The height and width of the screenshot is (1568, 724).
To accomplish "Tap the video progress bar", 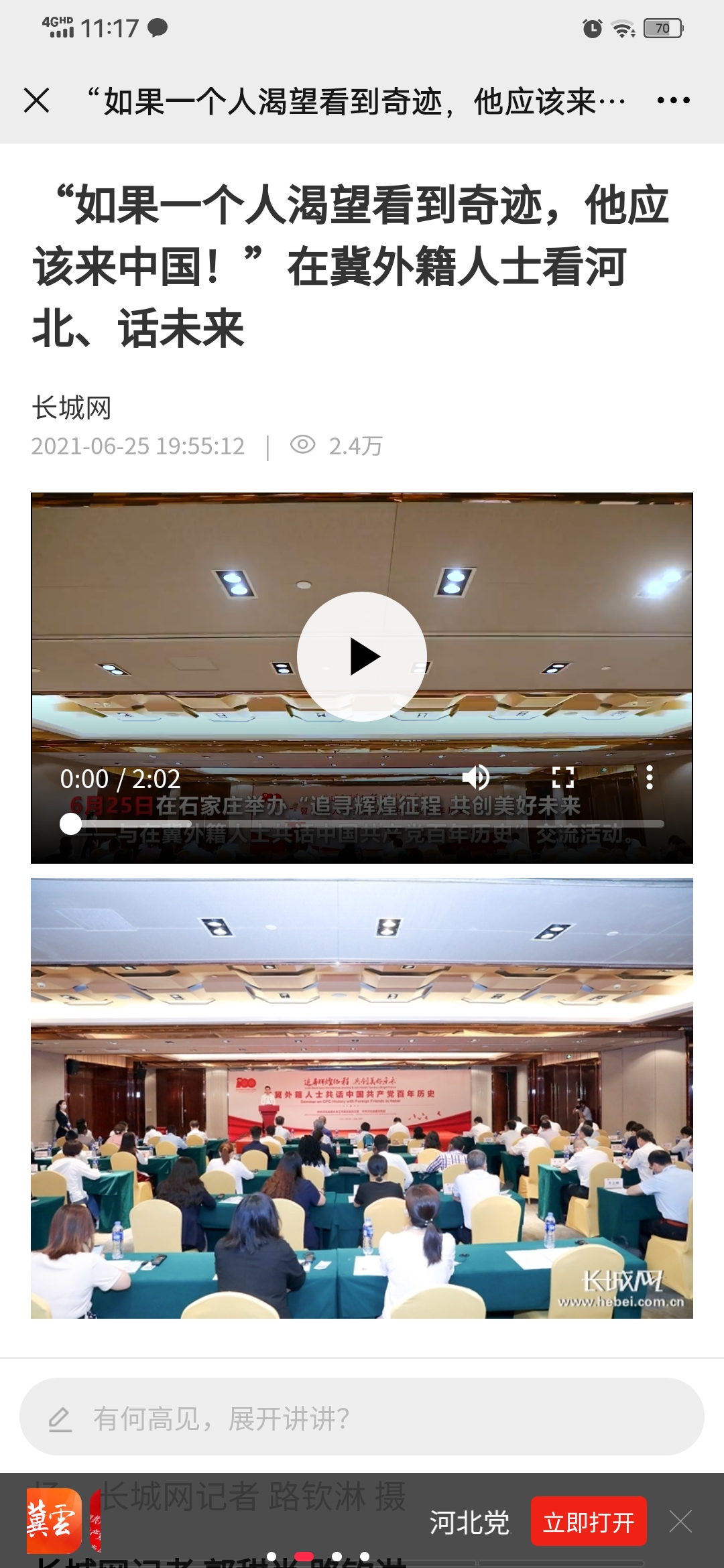I will click(x=362, y=824).
